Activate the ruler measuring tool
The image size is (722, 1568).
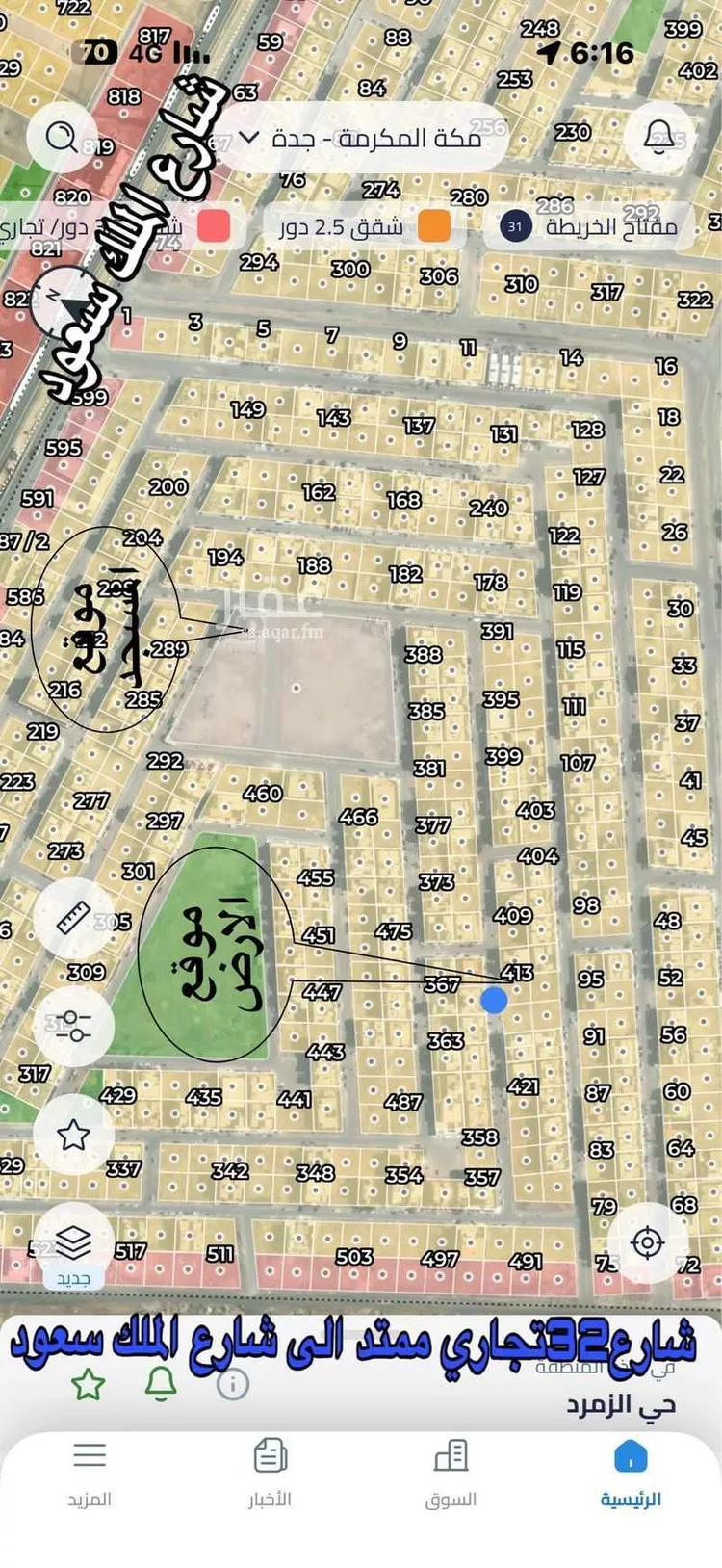73,917
